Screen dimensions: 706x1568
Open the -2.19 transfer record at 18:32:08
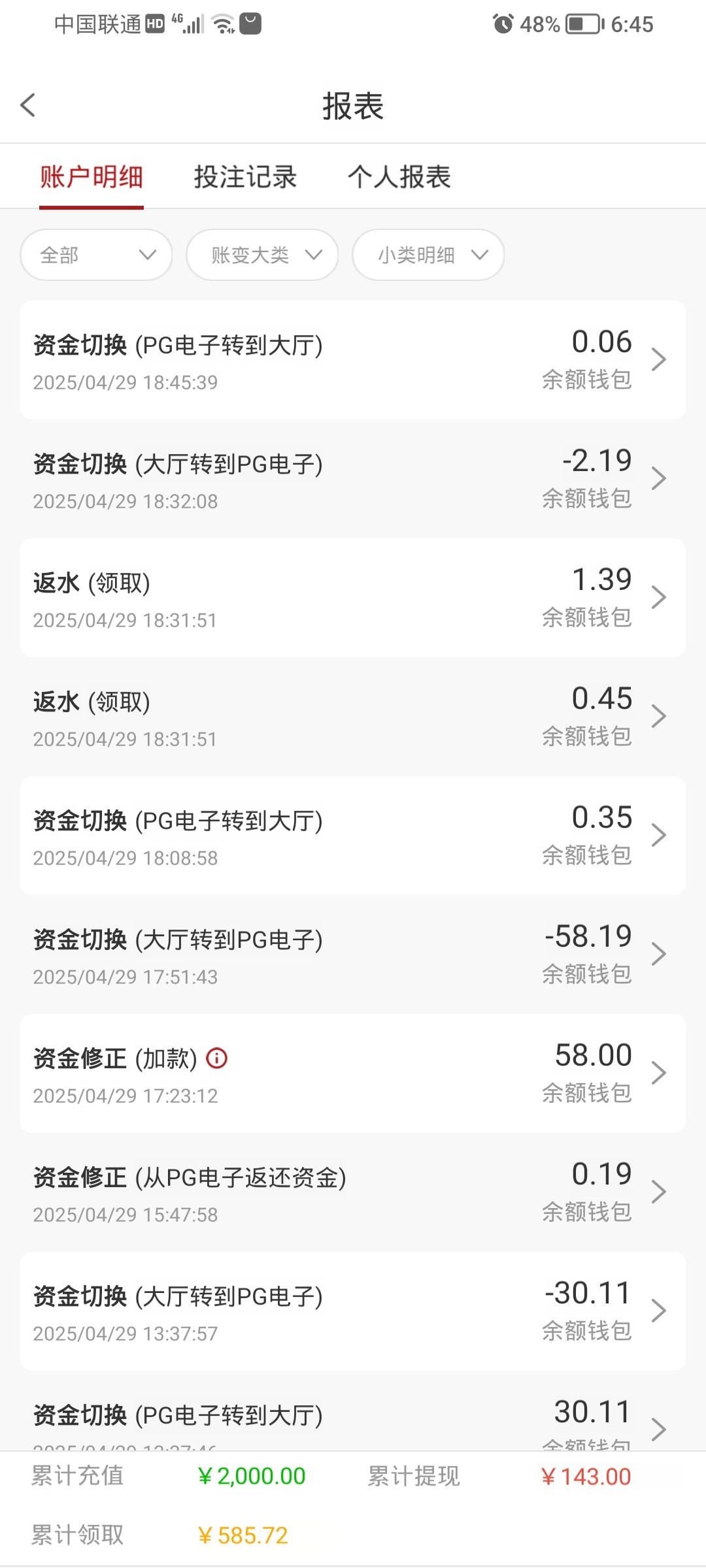(353, 479)
